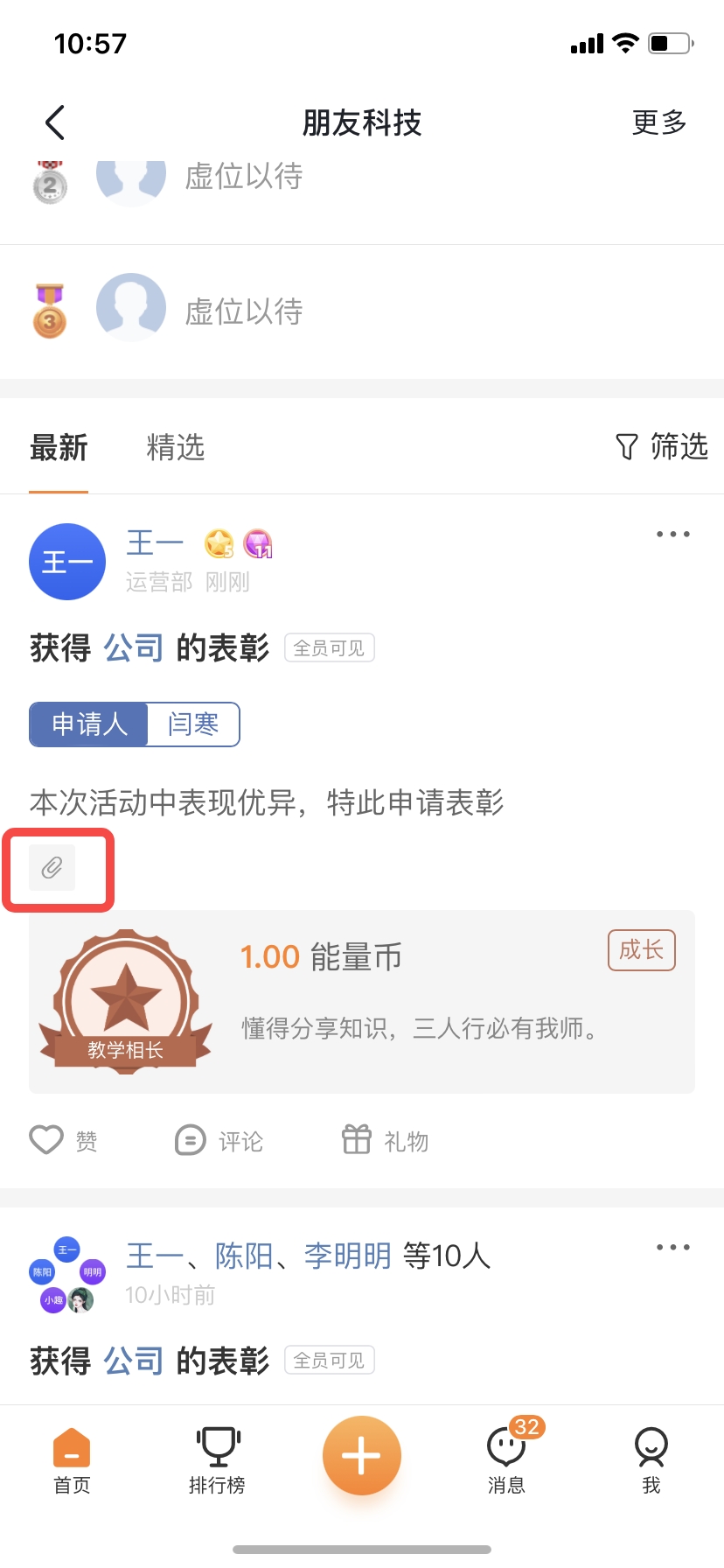This screenshot has width=724, height=1568.
Task: Open the 教学相长 badge card
Action: click(361, 1002)
